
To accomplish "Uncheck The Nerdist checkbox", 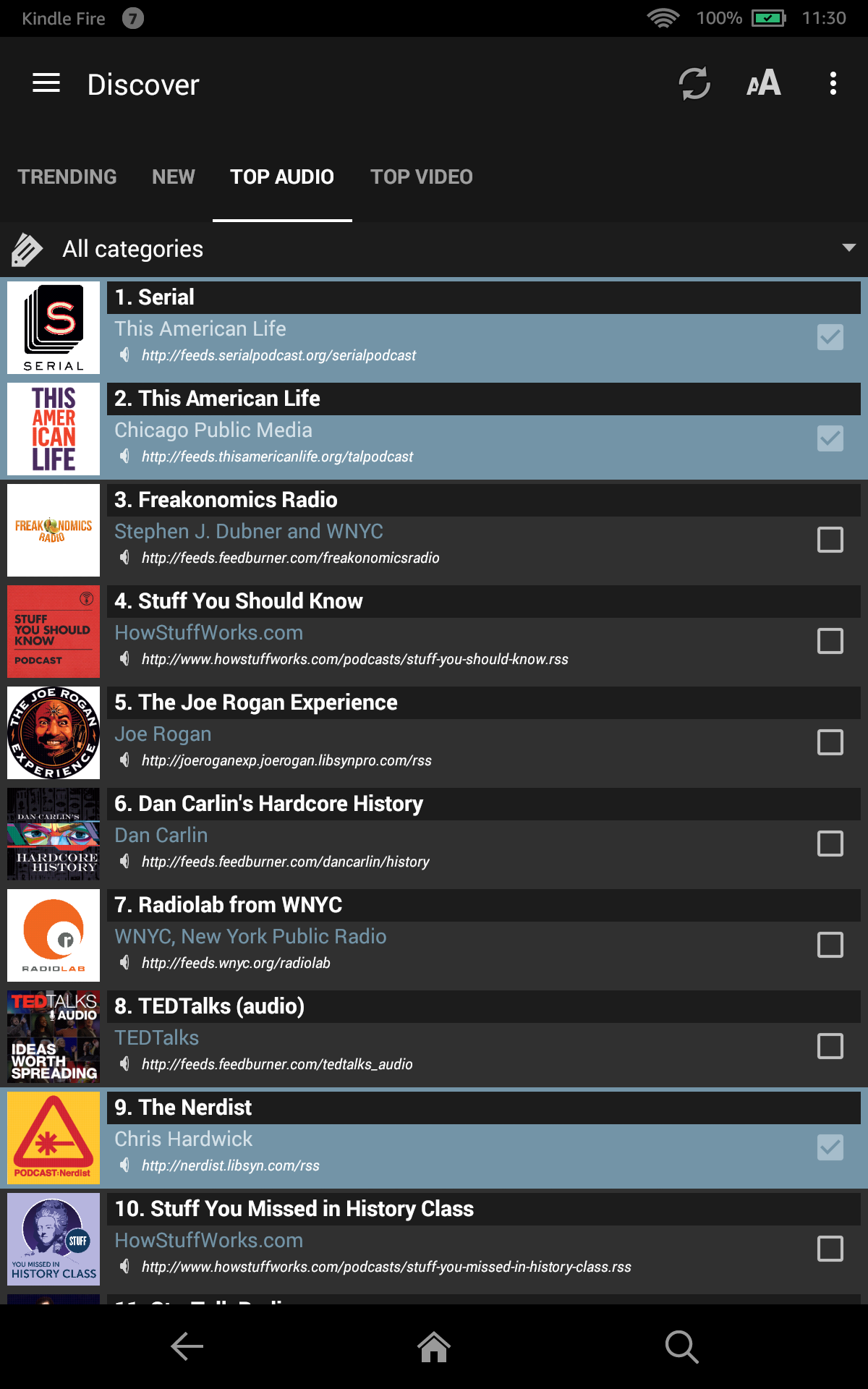I will click(x=830, y=1147).
